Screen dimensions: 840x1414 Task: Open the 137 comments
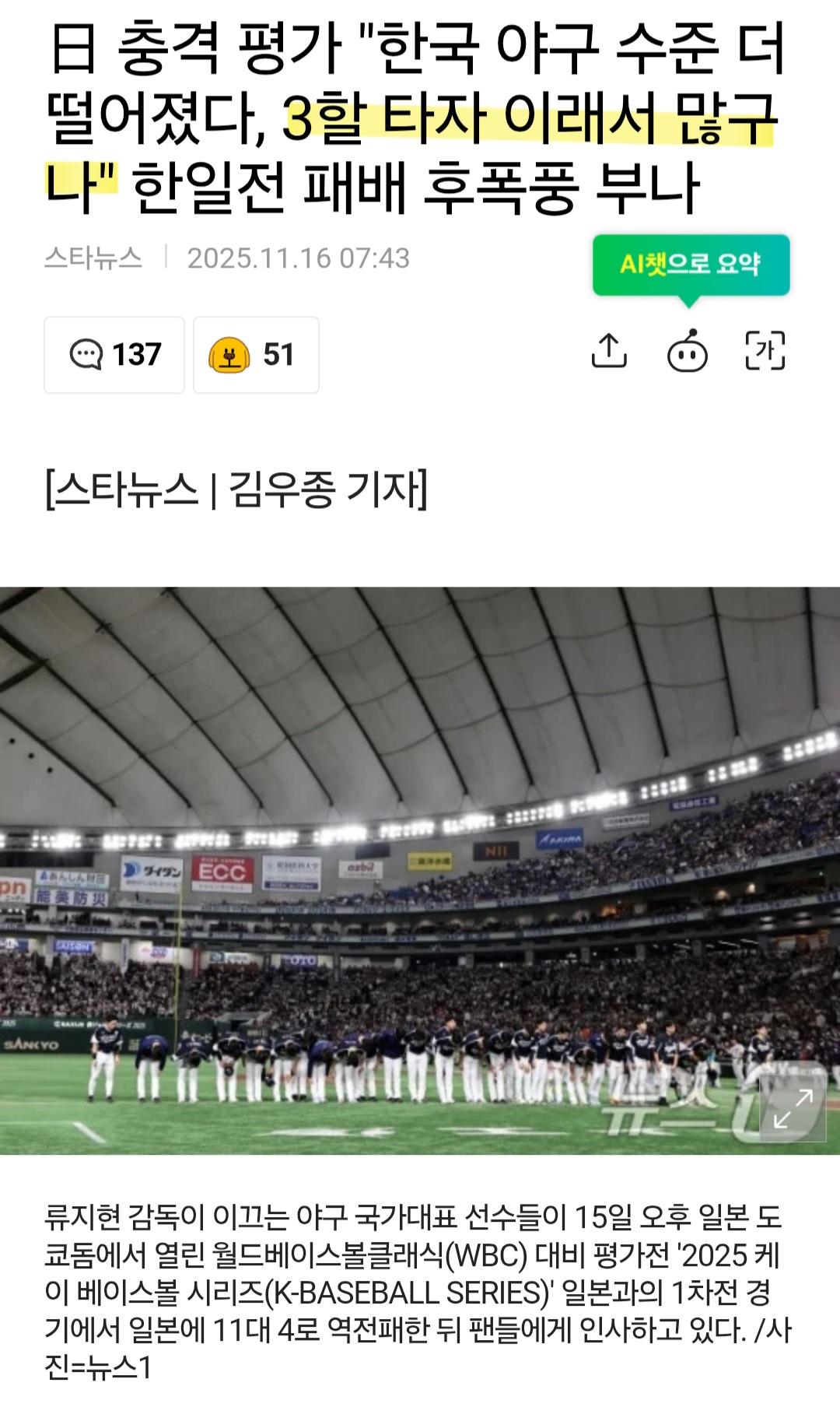[x=114, y=355]
